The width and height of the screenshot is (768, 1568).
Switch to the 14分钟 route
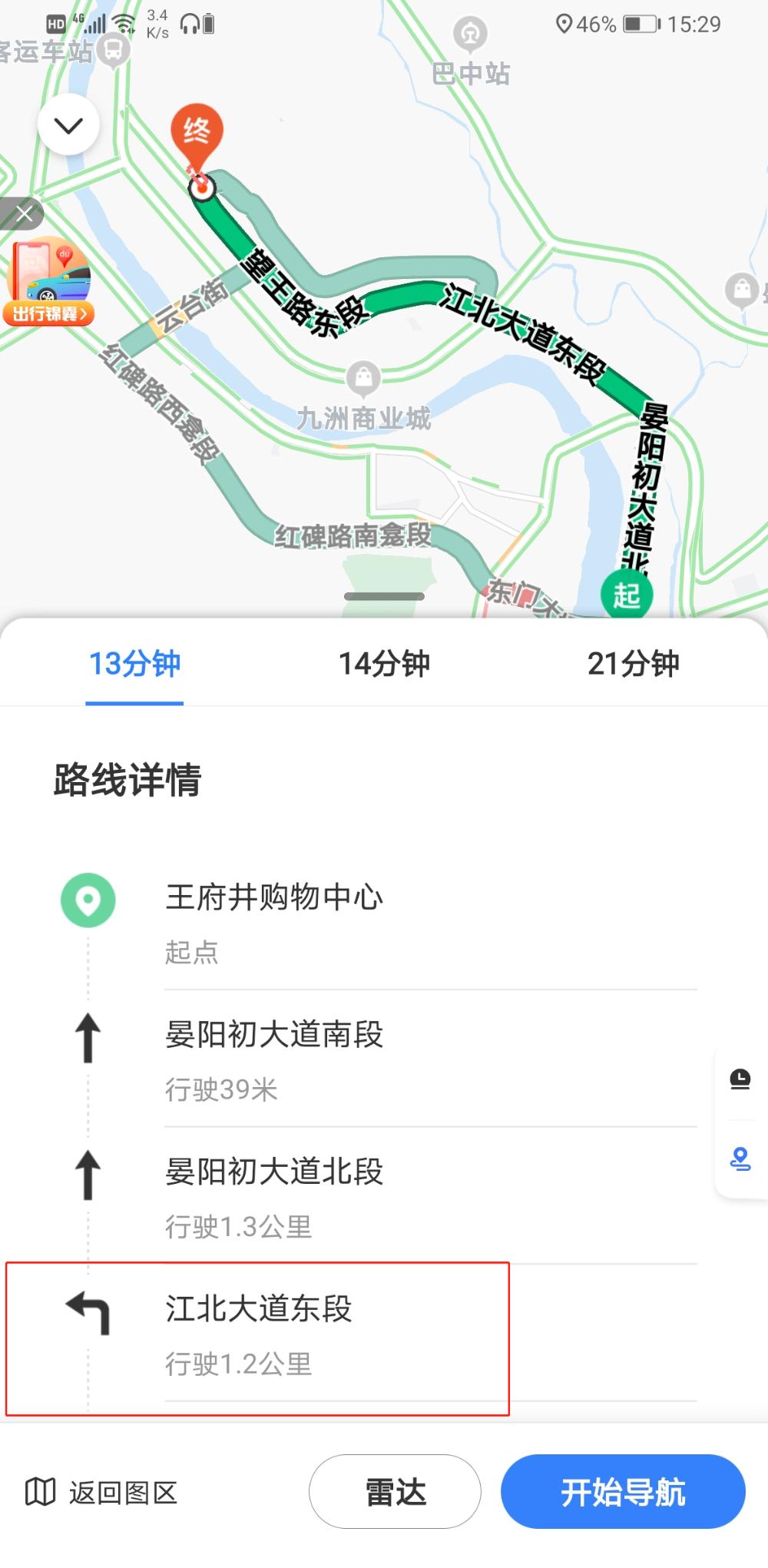384,664
